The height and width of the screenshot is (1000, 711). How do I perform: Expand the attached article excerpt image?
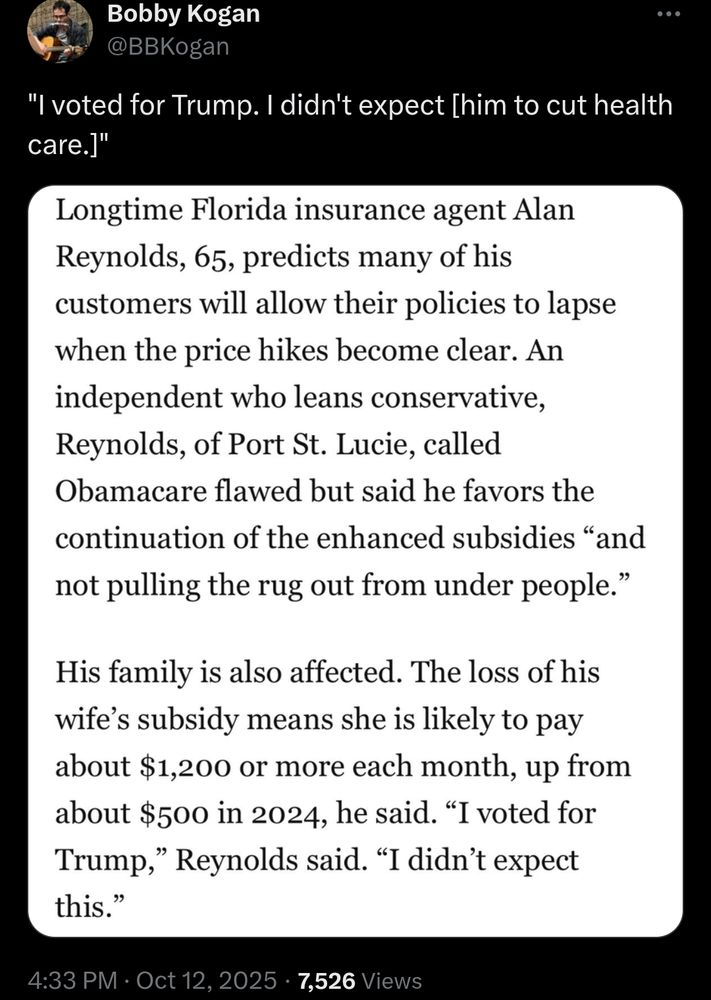[x=355, y=560]
